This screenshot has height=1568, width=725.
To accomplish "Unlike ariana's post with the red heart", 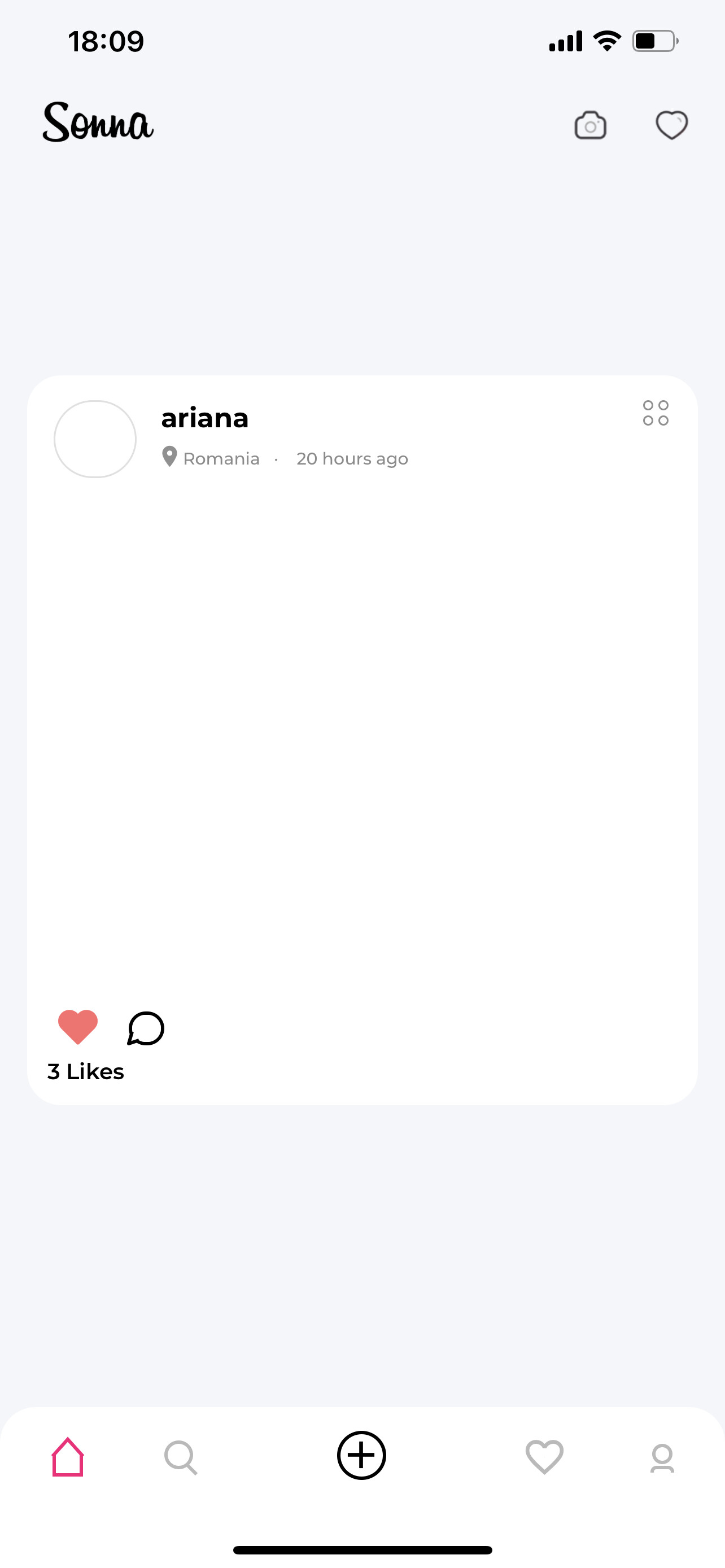I will point(78,1027).
